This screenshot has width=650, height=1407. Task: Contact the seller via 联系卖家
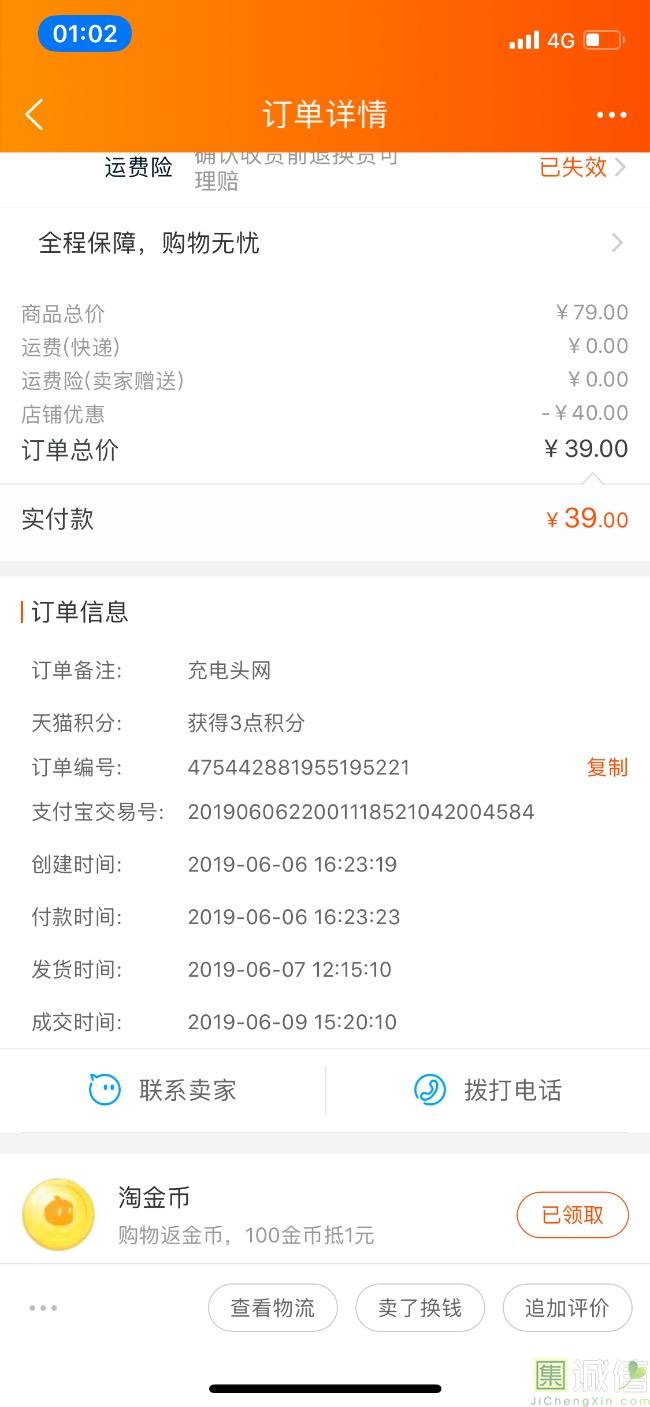[x=163, y=1090]
